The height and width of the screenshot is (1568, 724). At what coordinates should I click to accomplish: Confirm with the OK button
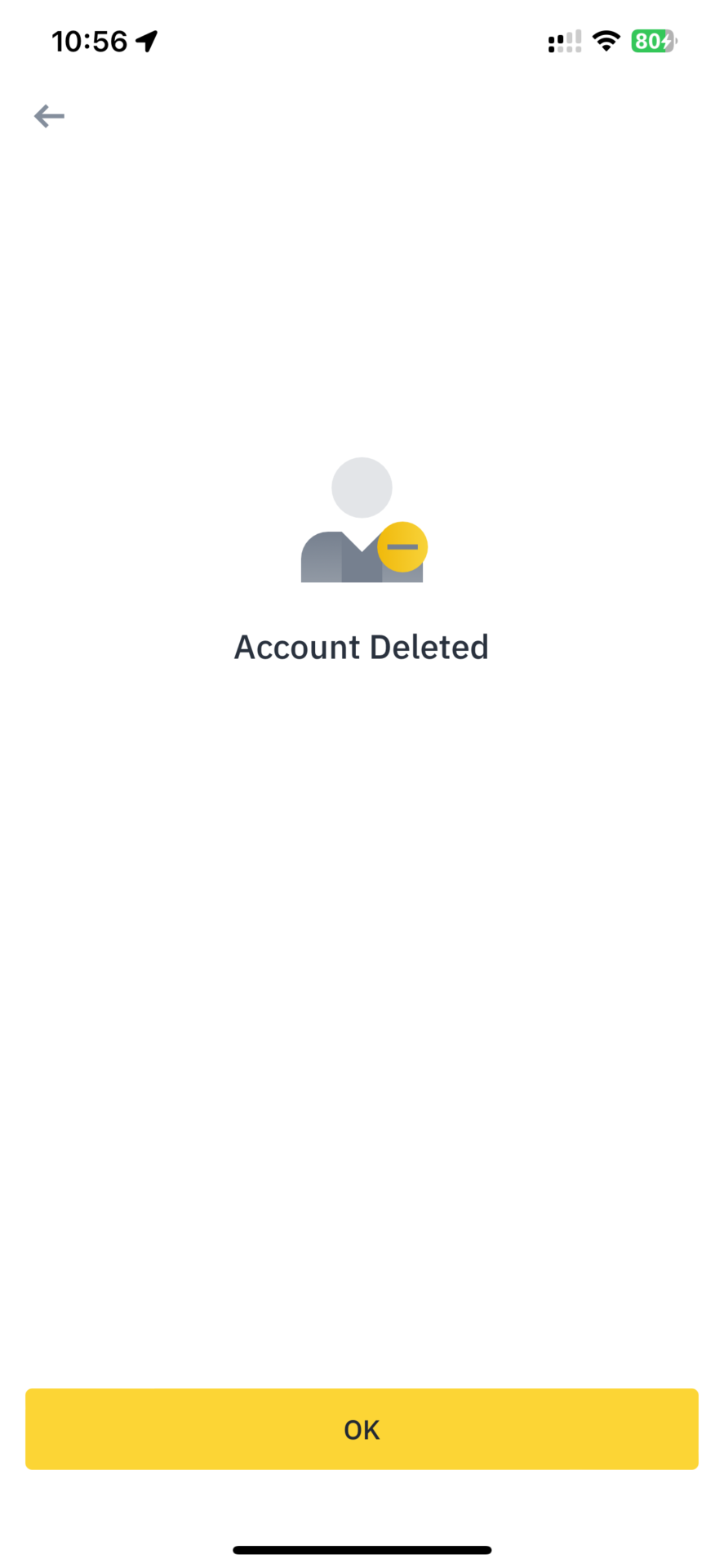click(x=362, y=1429)
